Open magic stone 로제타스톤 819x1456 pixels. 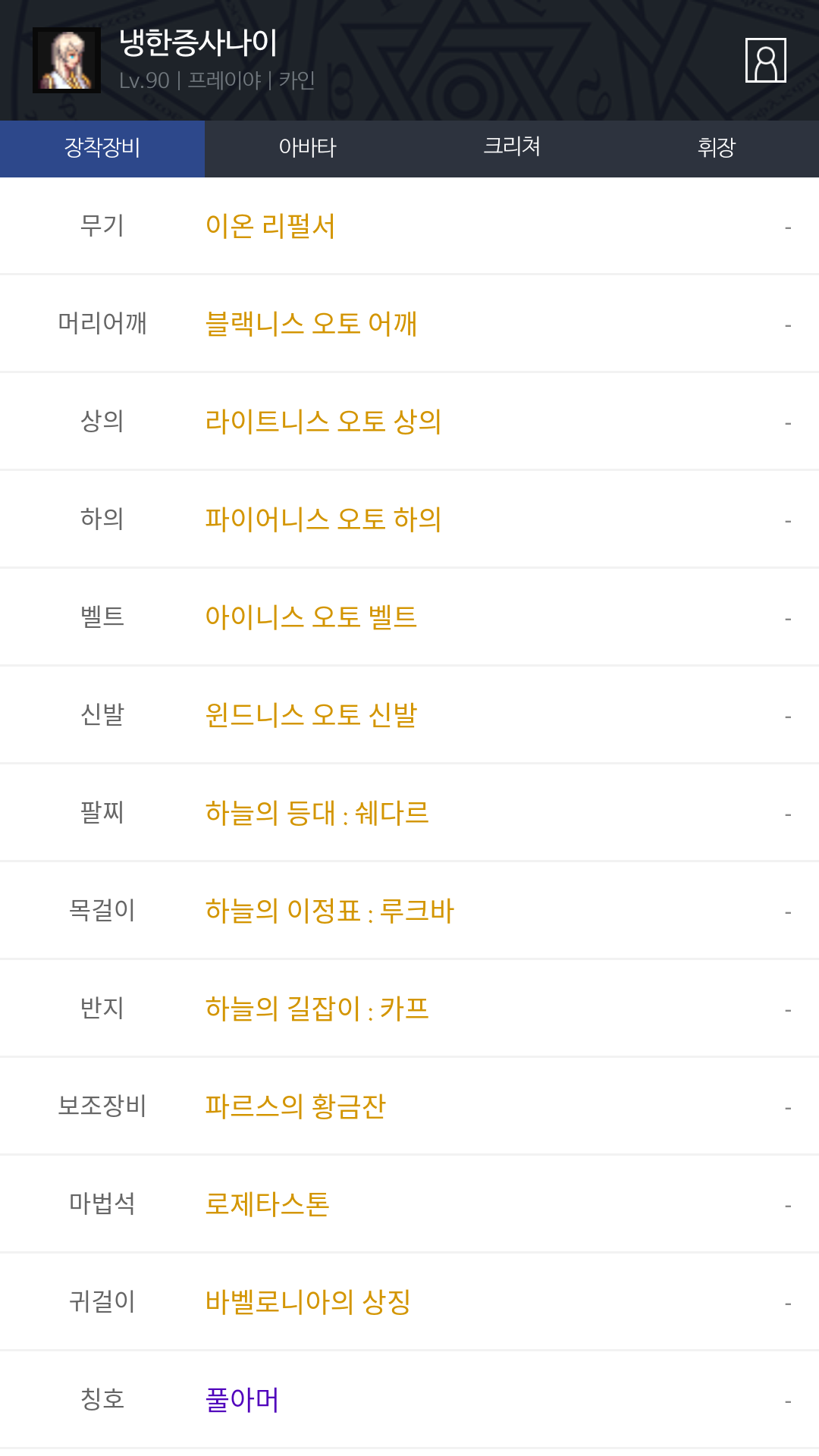[x=267, y=1204]
